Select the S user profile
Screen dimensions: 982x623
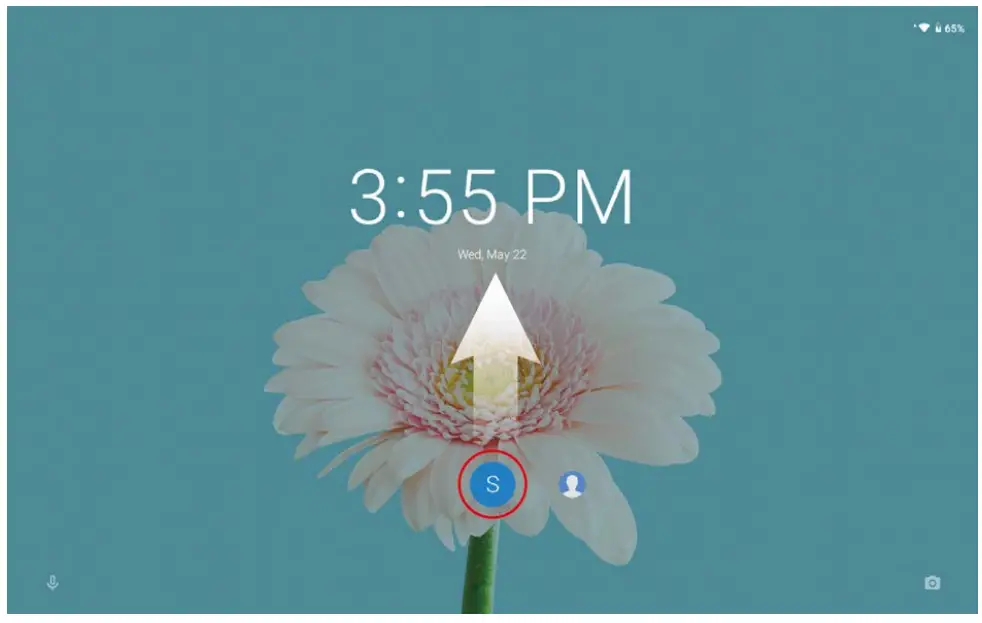coord(492,484)
